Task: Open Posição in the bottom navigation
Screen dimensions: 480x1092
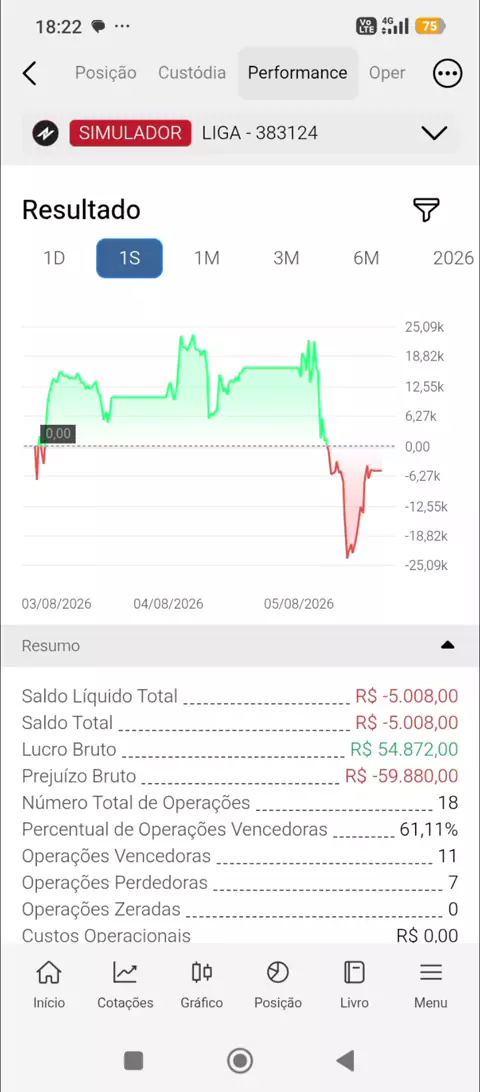Action: tap(278, 984)
